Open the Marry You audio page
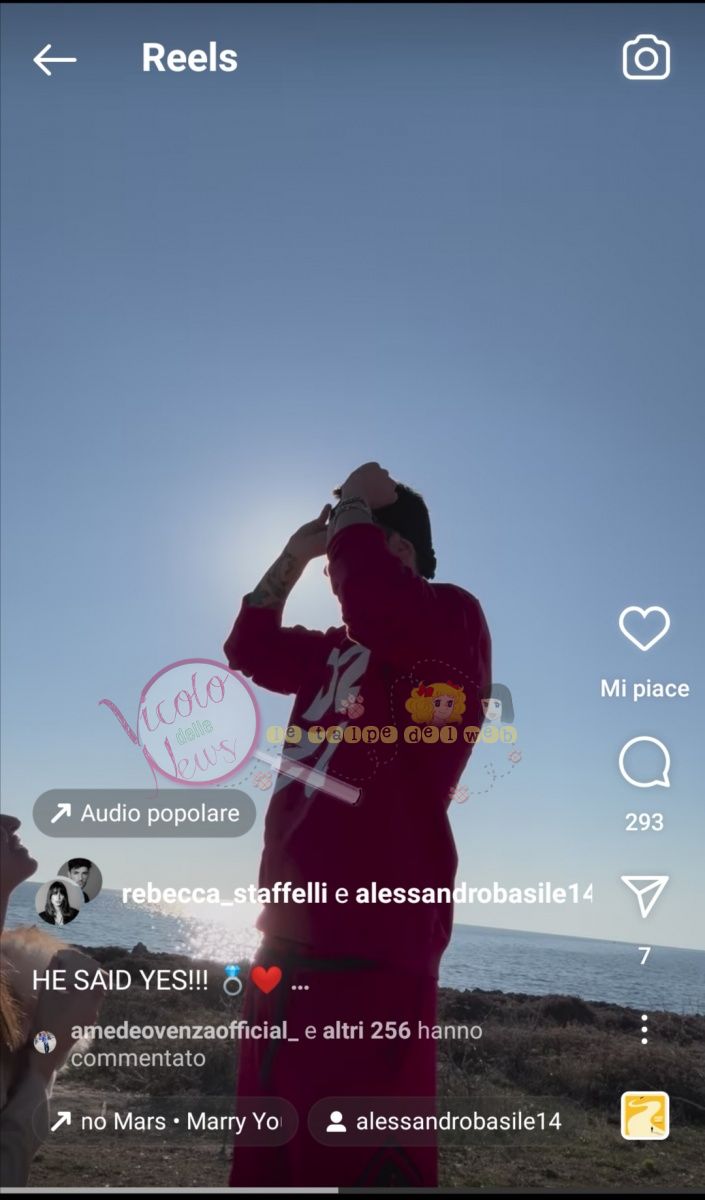This screenshot has height=1200, width=705. [166, 1122]
